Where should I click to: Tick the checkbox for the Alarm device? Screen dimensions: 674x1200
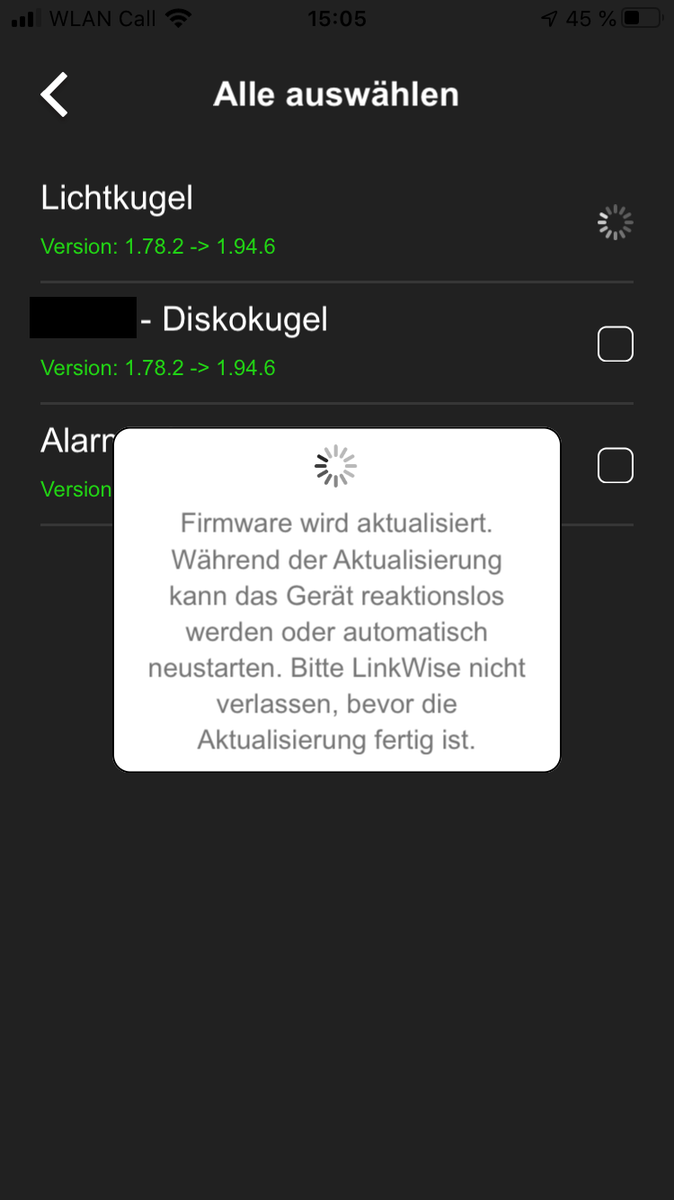pos(615,465)
